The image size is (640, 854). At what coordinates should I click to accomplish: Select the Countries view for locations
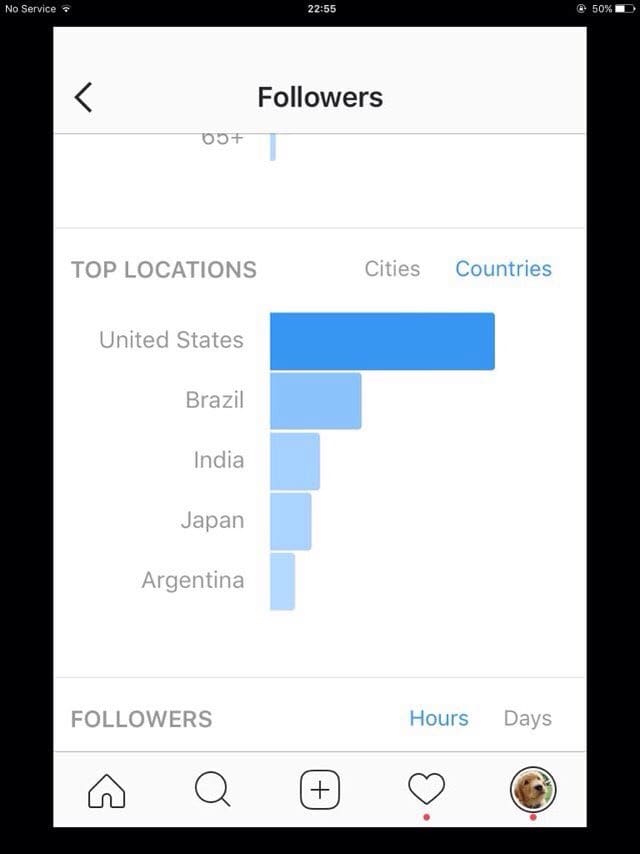[x=503, y=269]
